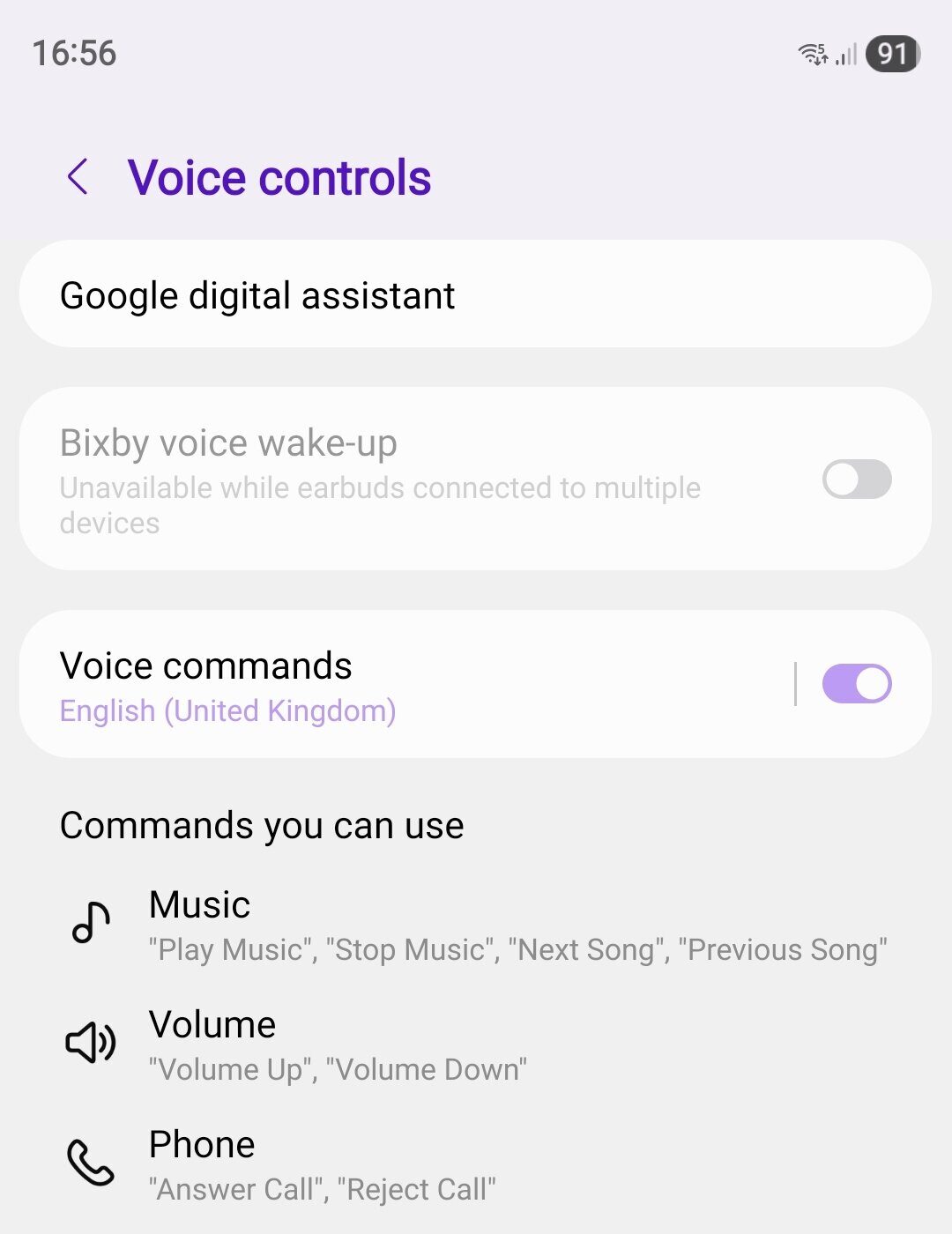Viewport: 952px width, 1234px height.
Task: Open the Commands you can use section
Action: (x=261, y=825)
